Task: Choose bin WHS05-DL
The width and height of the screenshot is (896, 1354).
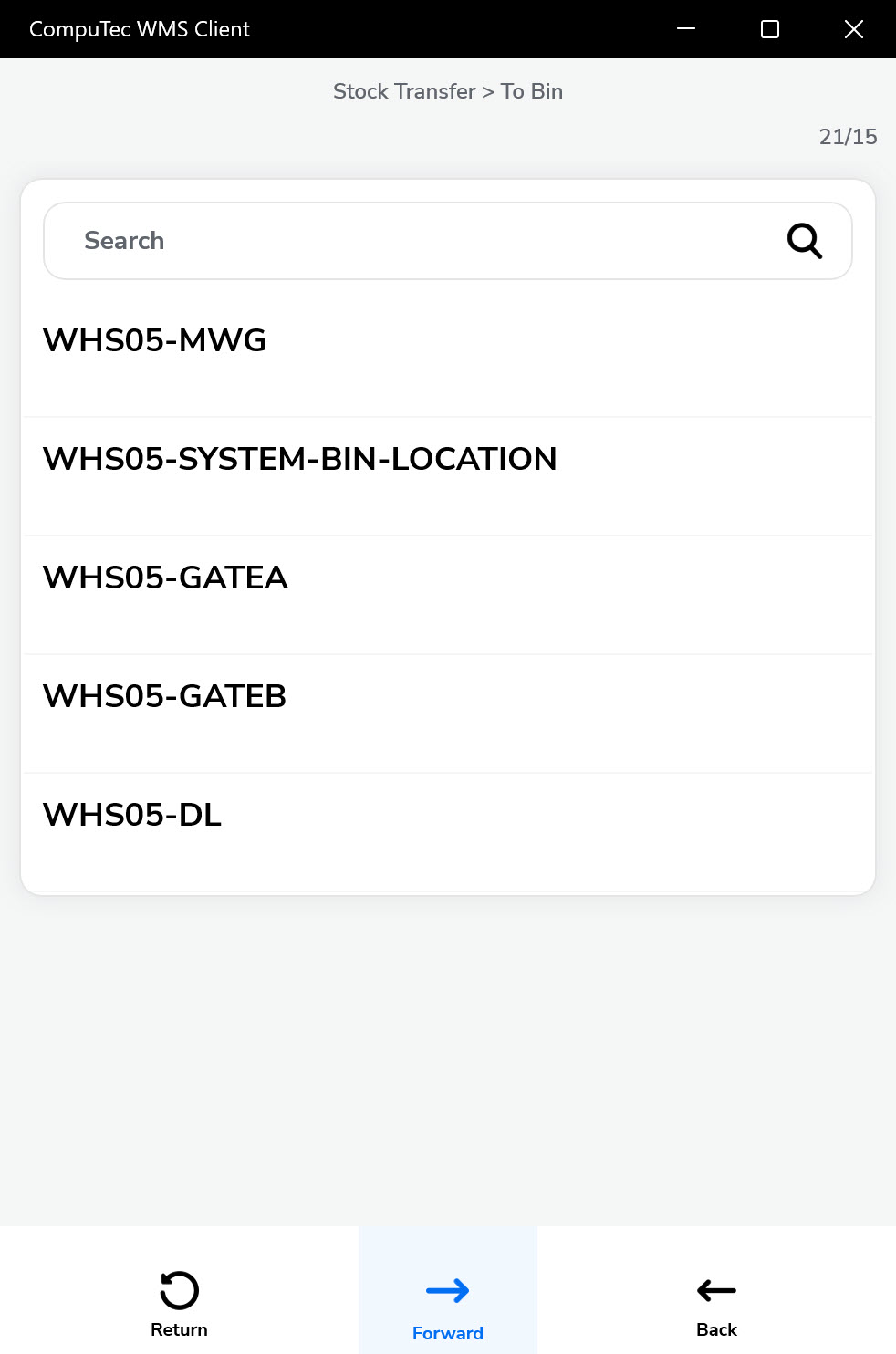Action: coord(447,830)
